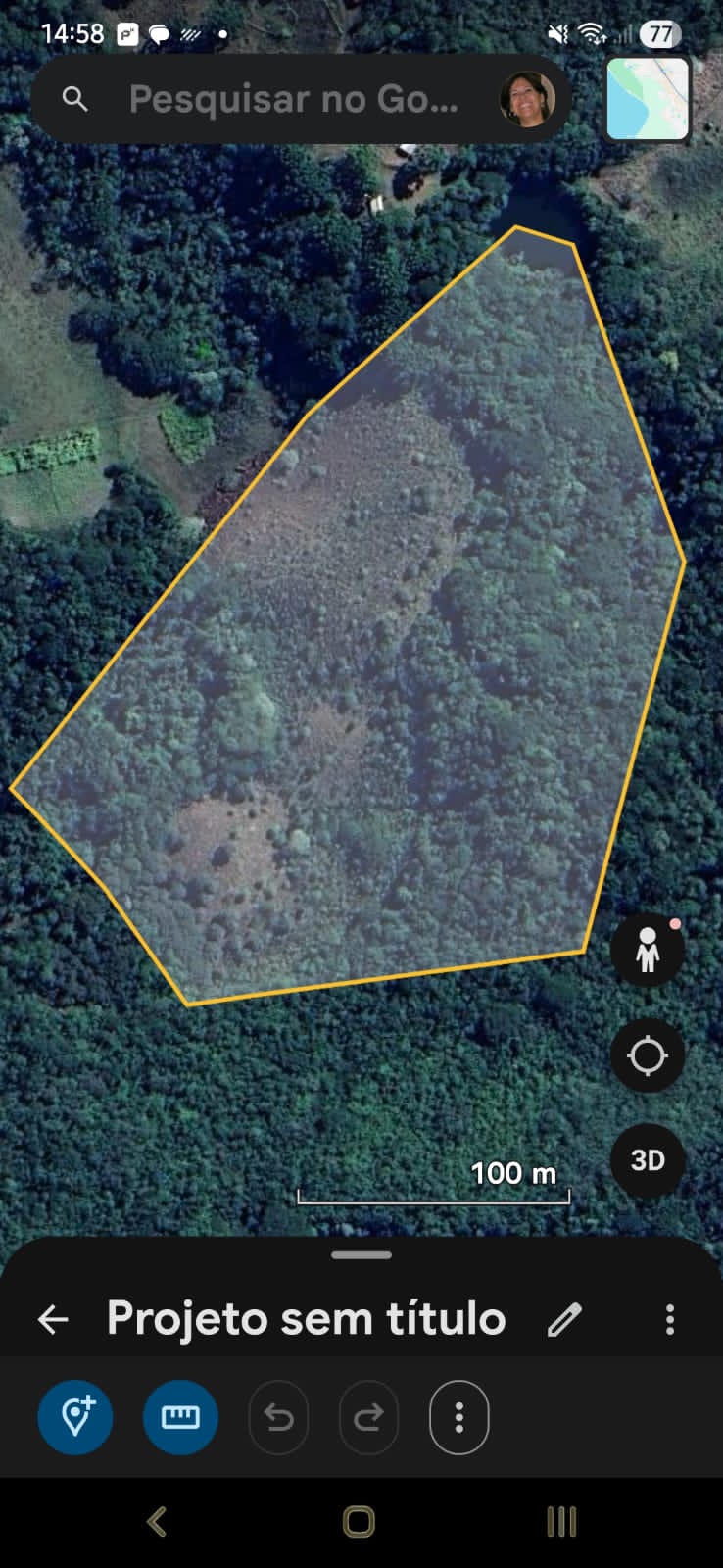This screenshot has height=1568, width=723.
Task: Center the map on my location
Action: [x=647, y=1055]
